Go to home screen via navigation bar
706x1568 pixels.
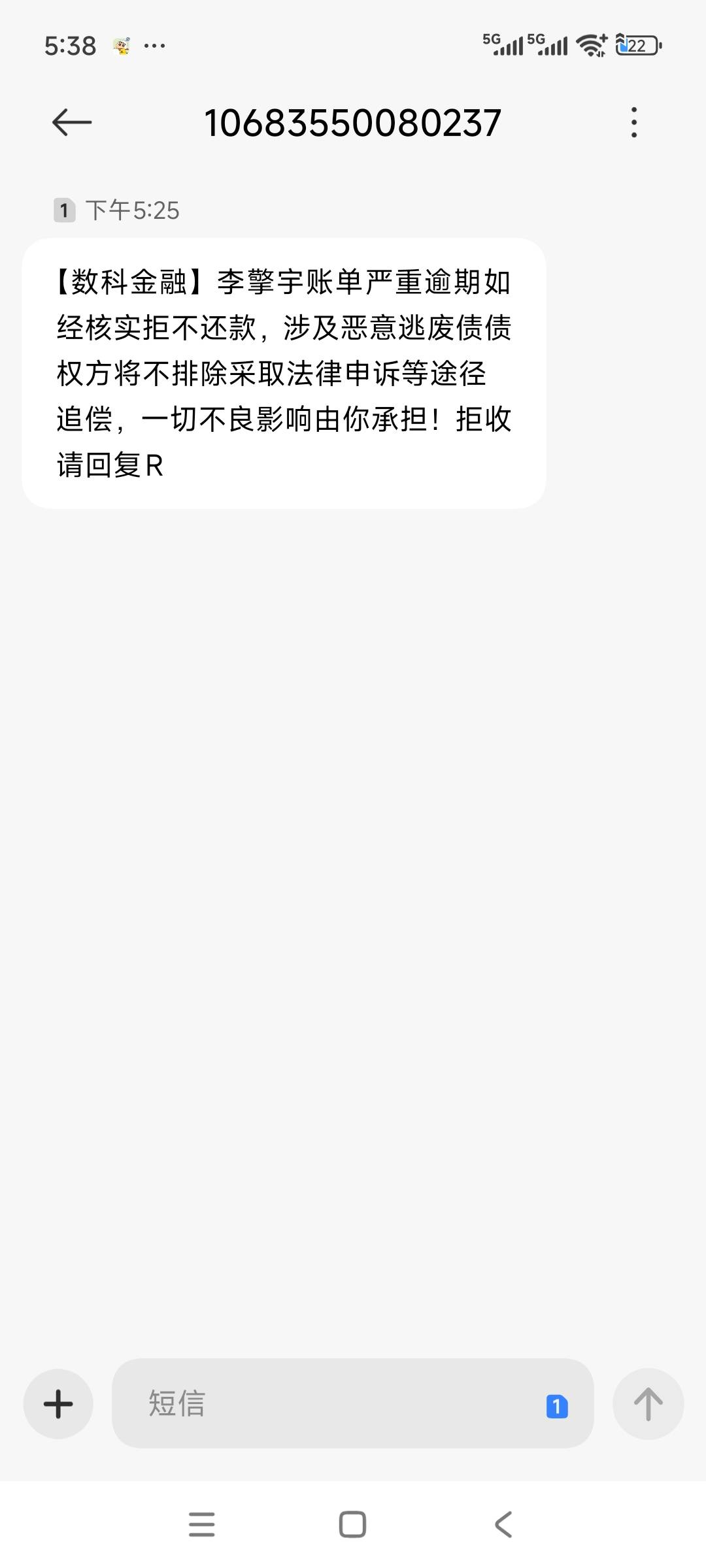(352, 1524)
